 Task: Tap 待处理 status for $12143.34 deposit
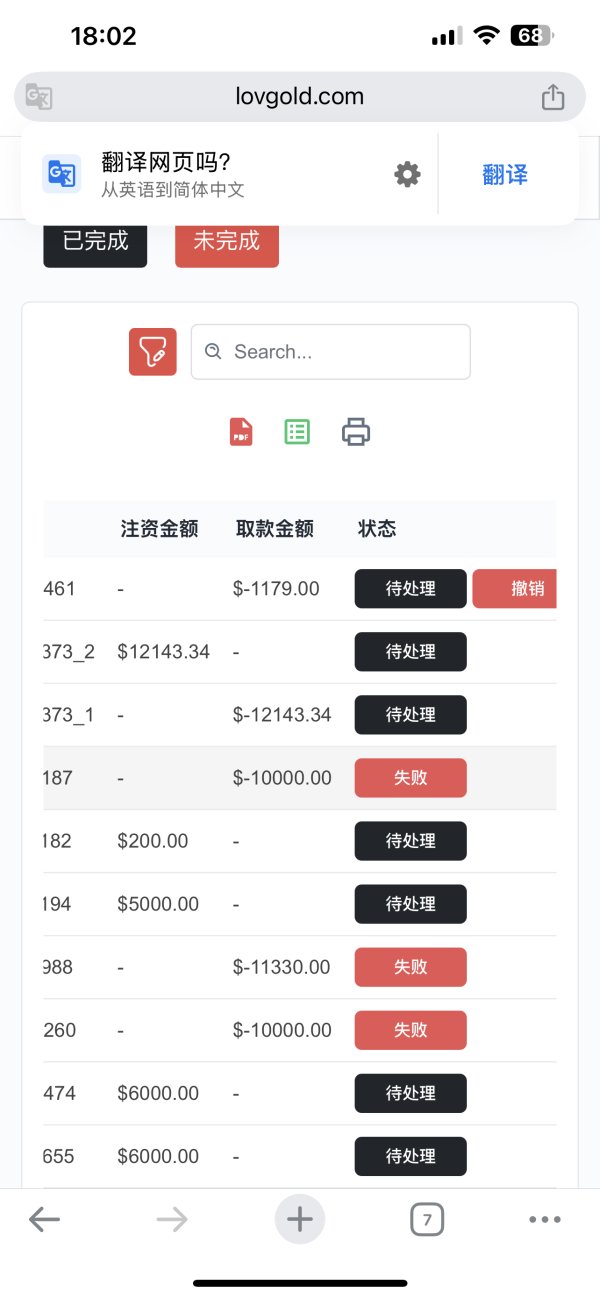pyautogui.click(x=411, y=652)
